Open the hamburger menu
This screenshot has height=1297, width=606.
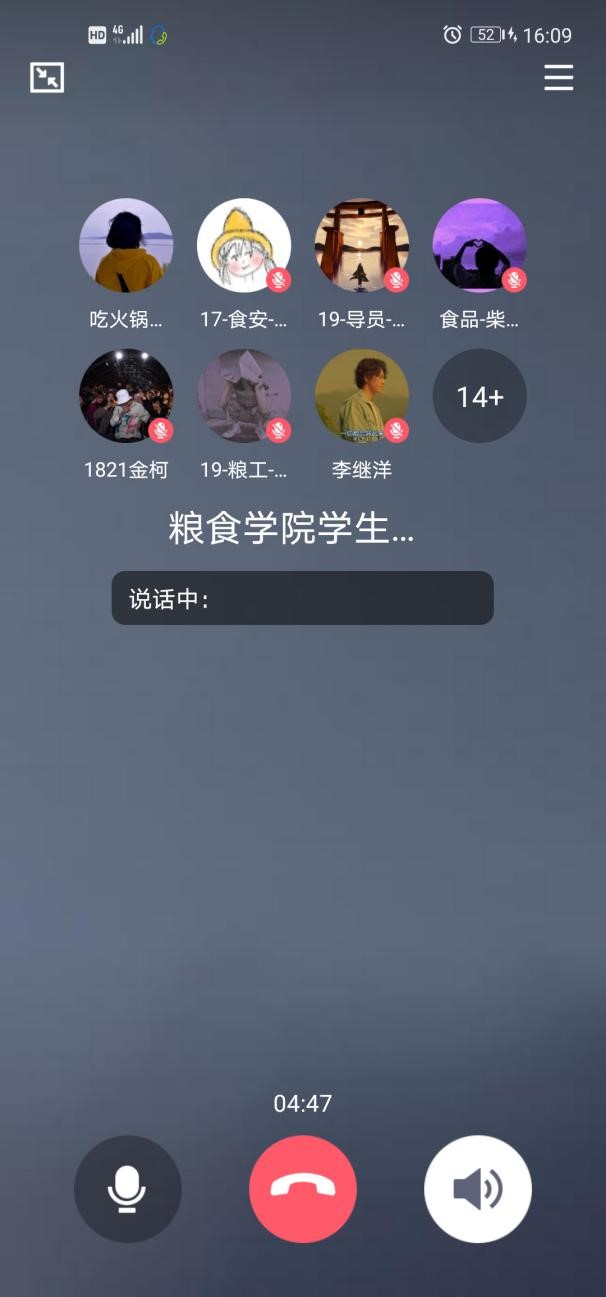click(x=558, y=77)
